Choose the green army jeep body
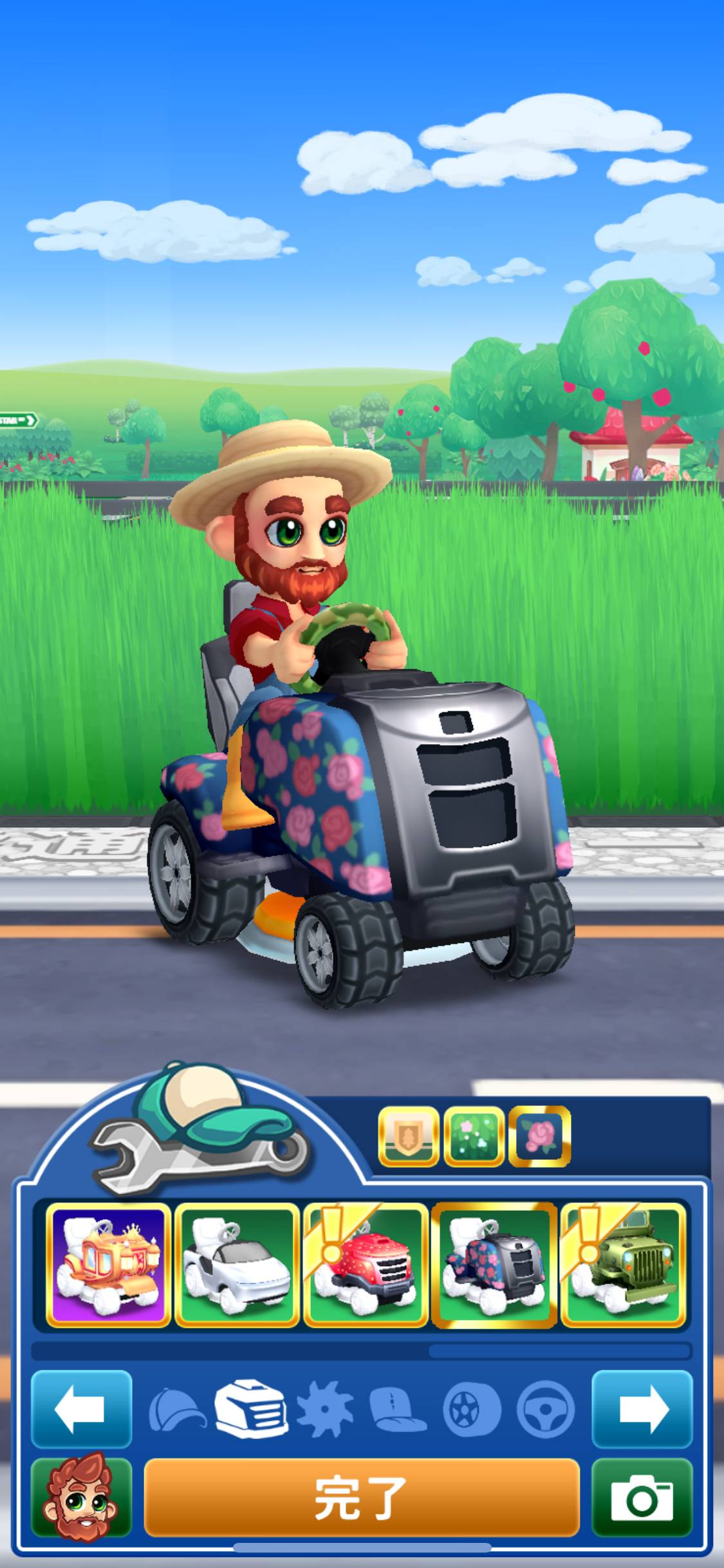The height and width of the screenshot is (1568, 724). pyautogui.click(x=623, y=1265)
